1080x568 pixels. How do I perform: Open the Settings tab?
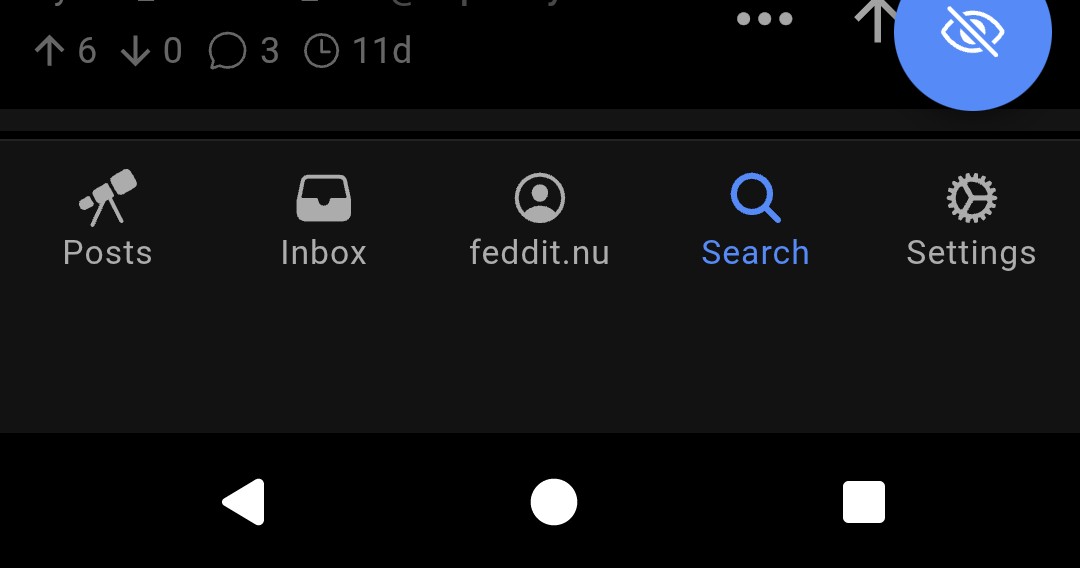(971, 220)
